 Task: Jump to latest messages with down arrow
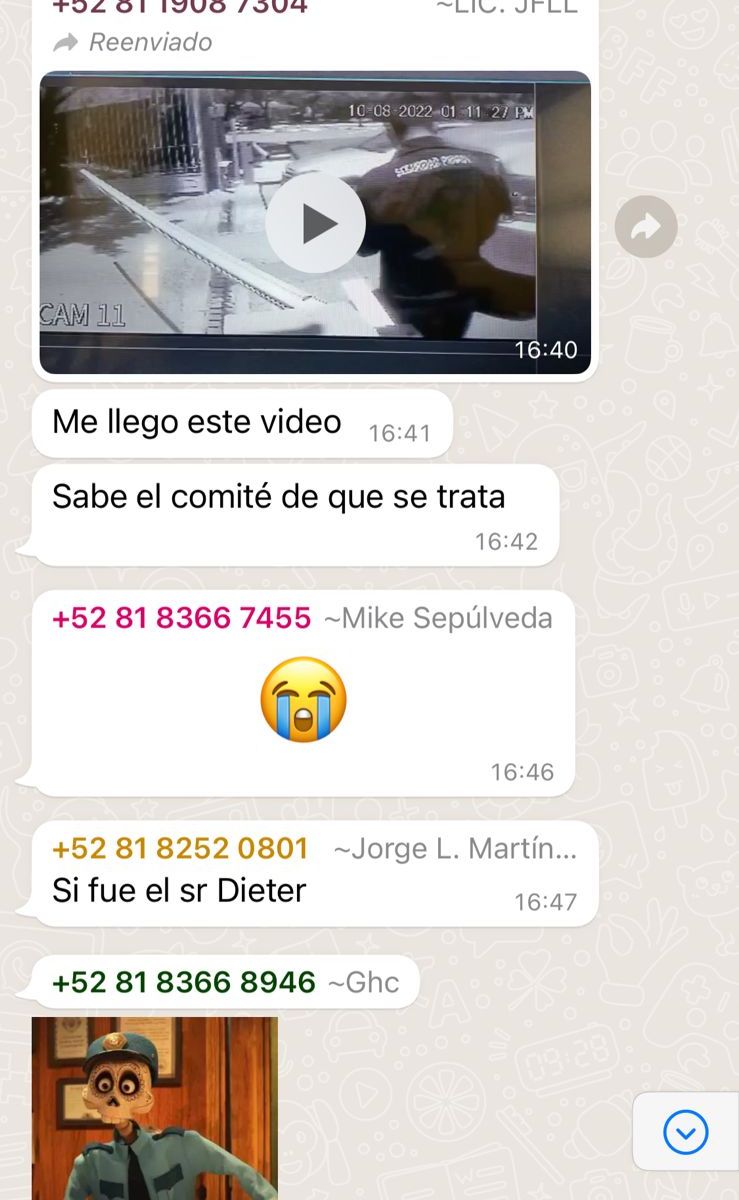pos(686,1133)
